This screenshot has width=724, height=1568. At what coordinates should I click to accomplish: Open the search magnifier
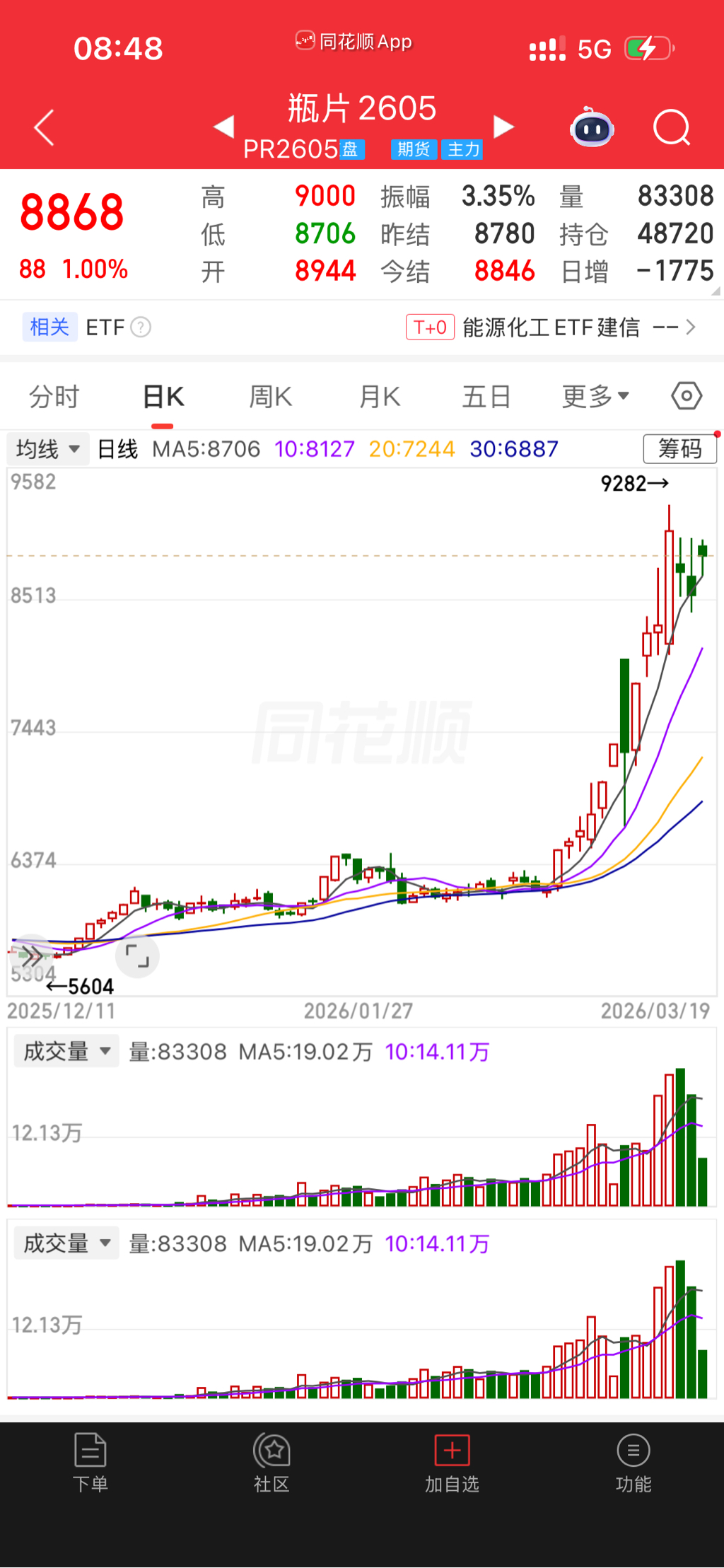670,128
